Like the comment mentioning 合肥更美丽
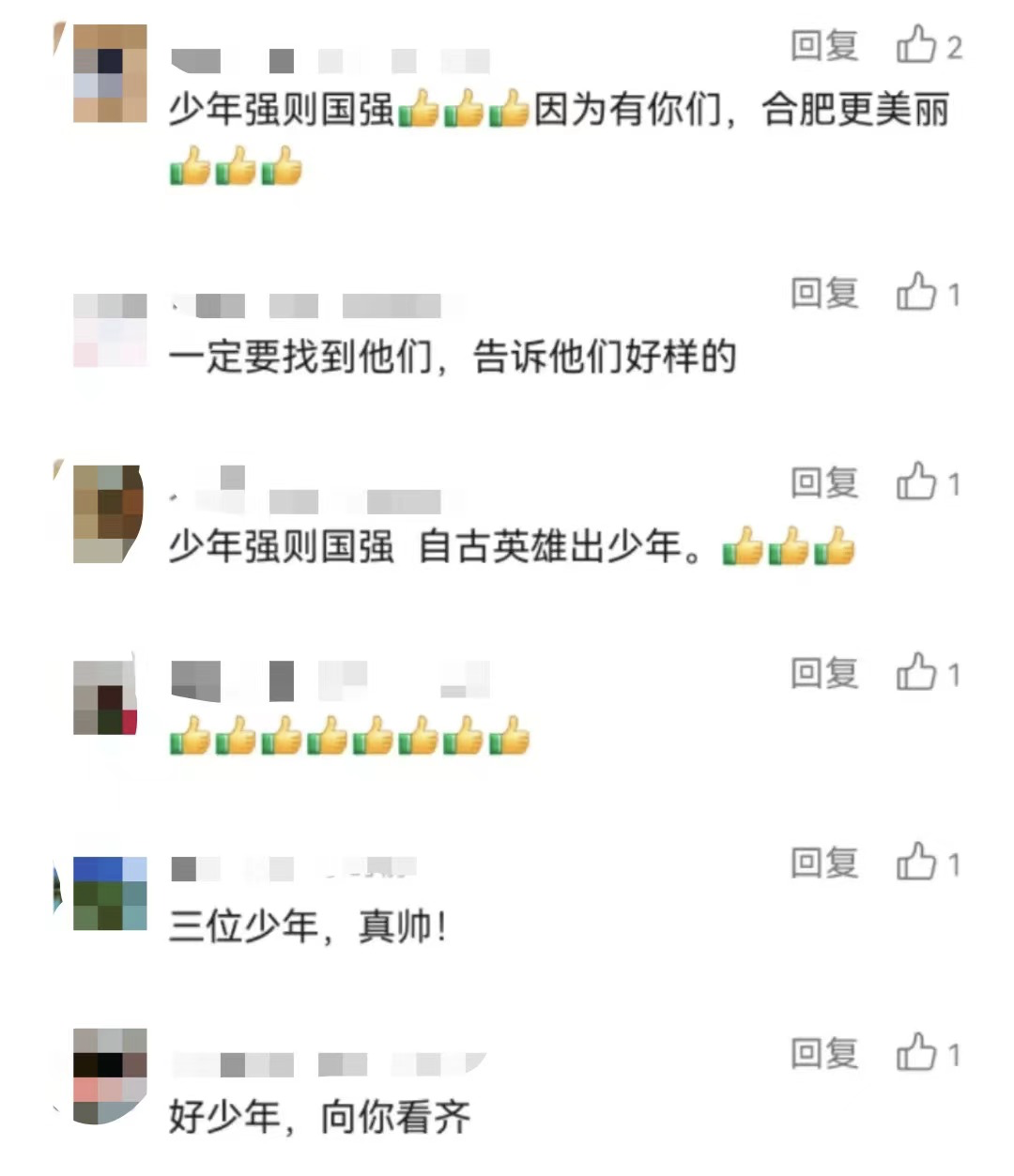 916,45
